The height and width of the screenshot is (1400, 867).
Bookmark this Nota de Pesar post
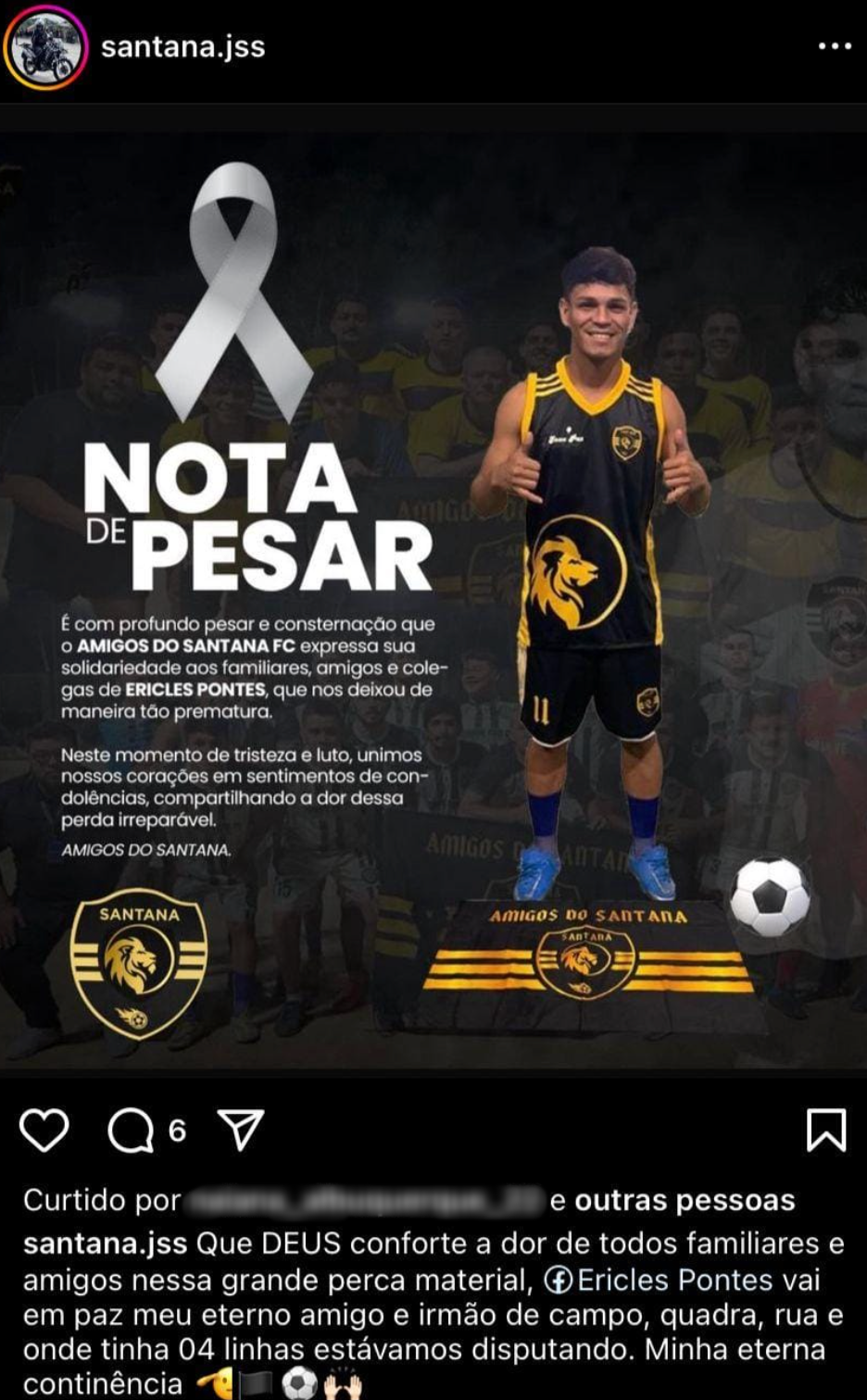click(825, 1131)
